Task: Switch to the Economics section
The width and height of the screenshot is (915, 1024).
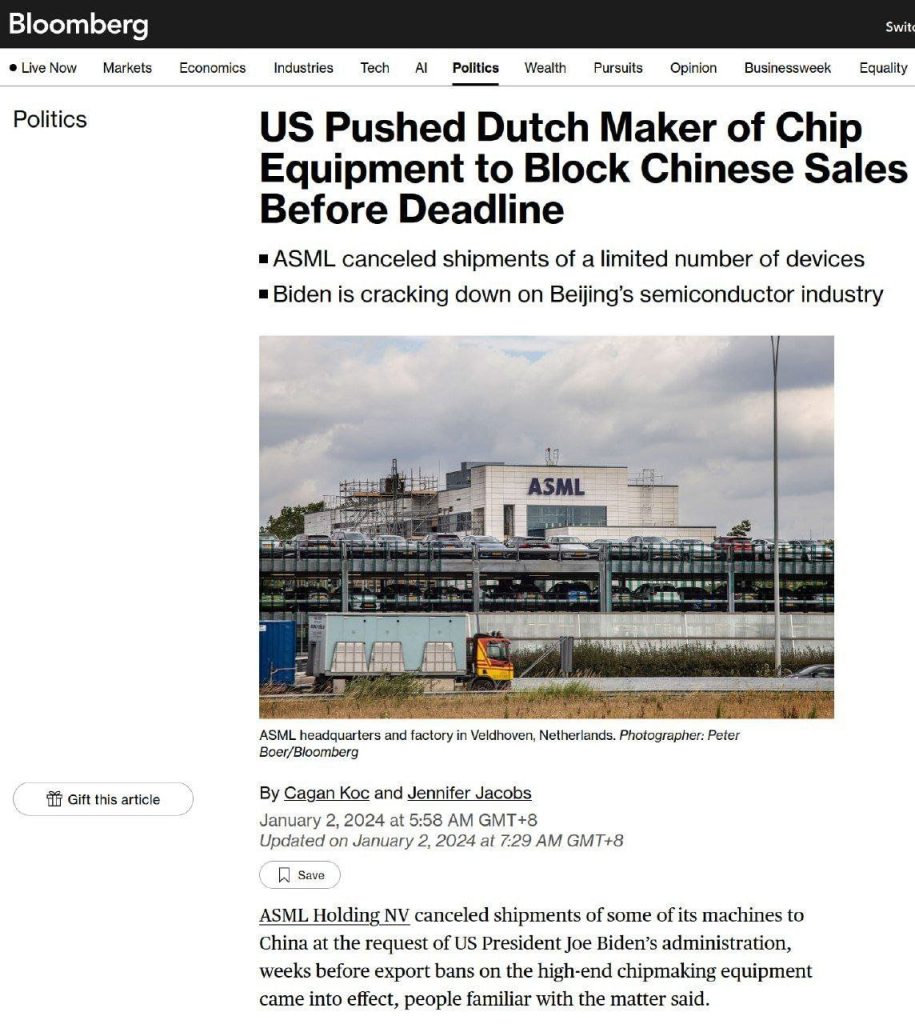Action: coord(212,68)
